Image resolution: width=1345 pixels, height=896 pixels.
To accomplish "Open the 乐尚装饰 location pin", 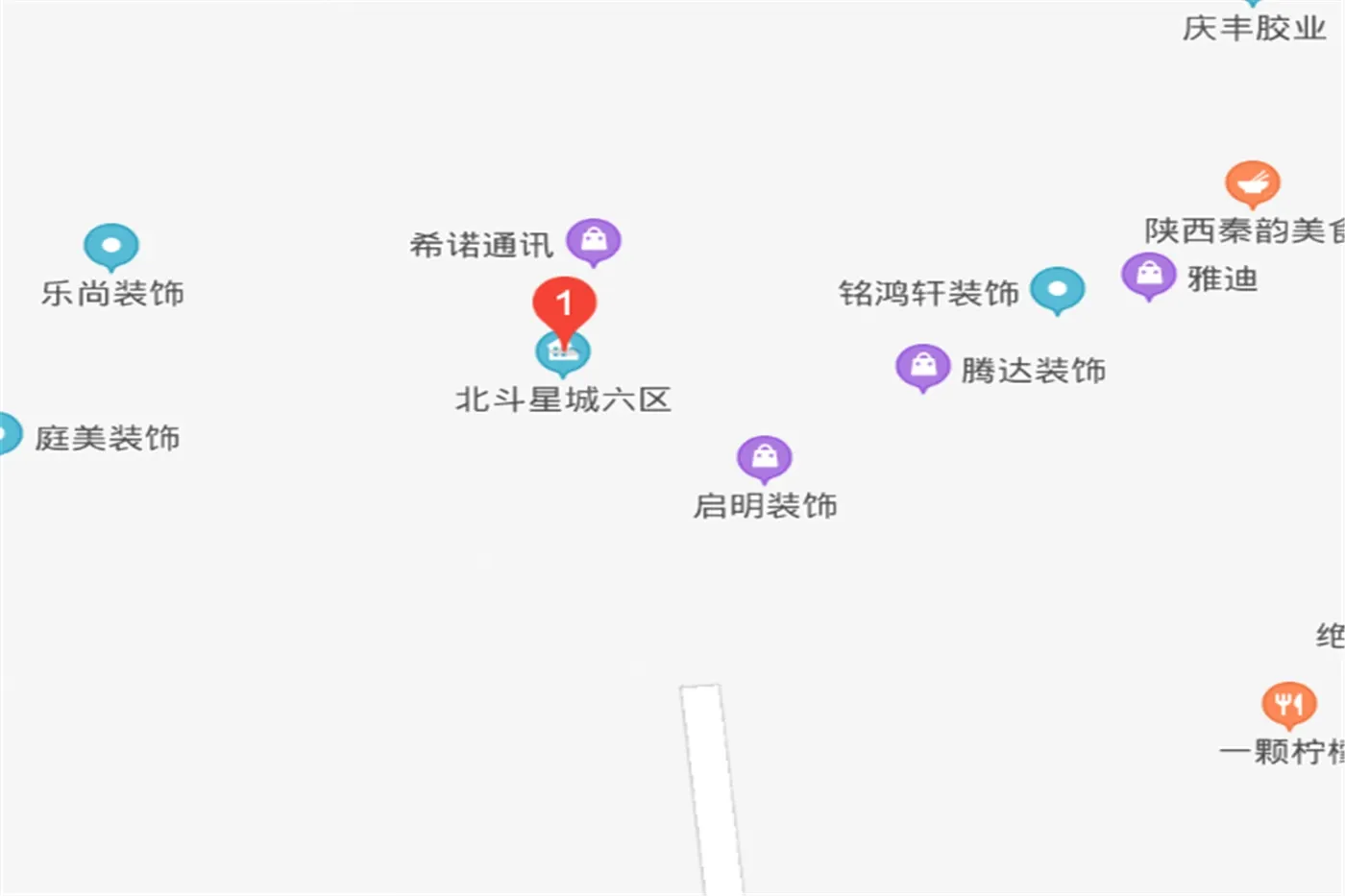I will (x=111, y=248).
